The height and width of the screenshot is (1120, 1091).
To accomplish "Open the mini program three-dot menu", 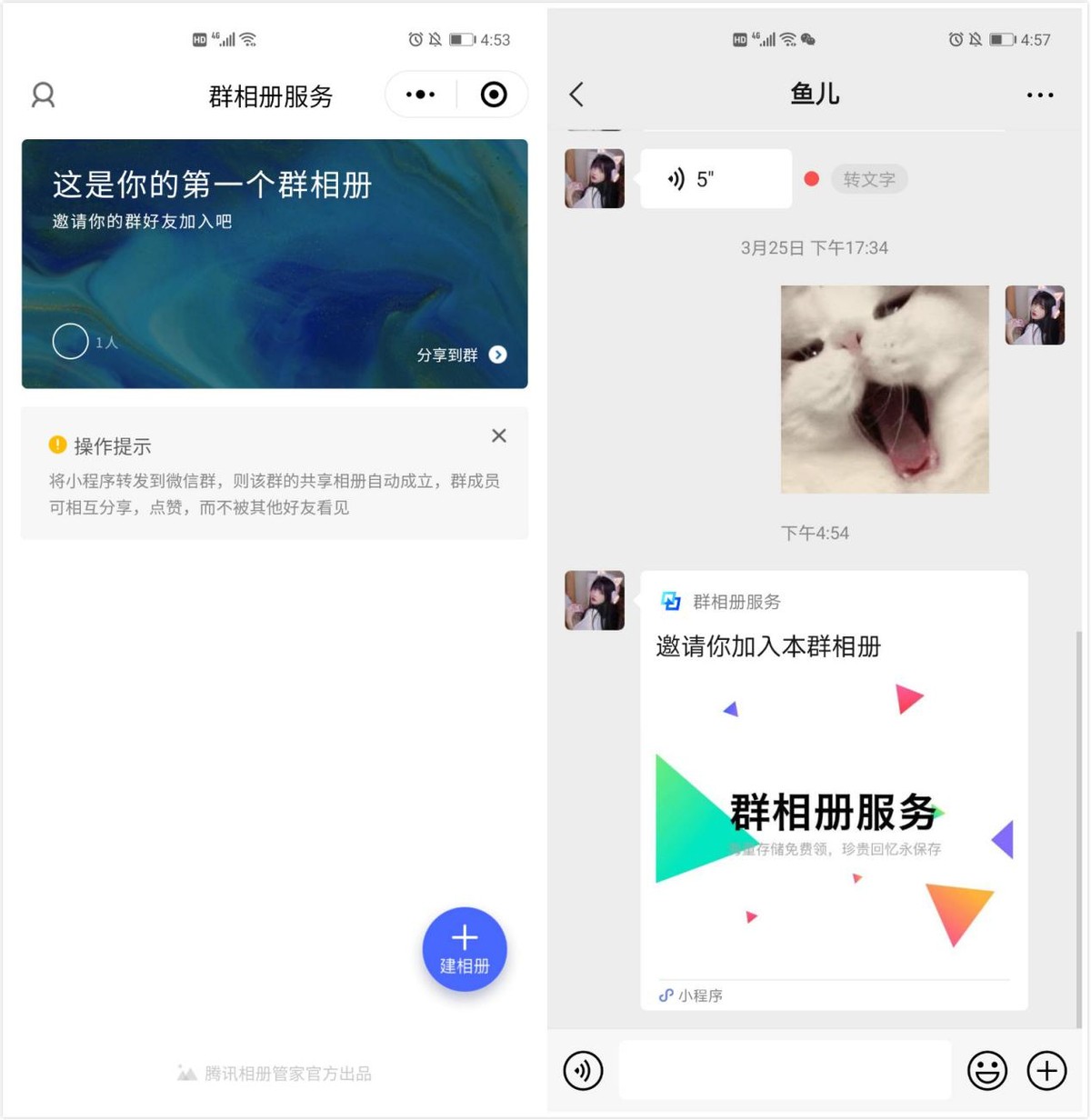I will click(x=420, y=95).
